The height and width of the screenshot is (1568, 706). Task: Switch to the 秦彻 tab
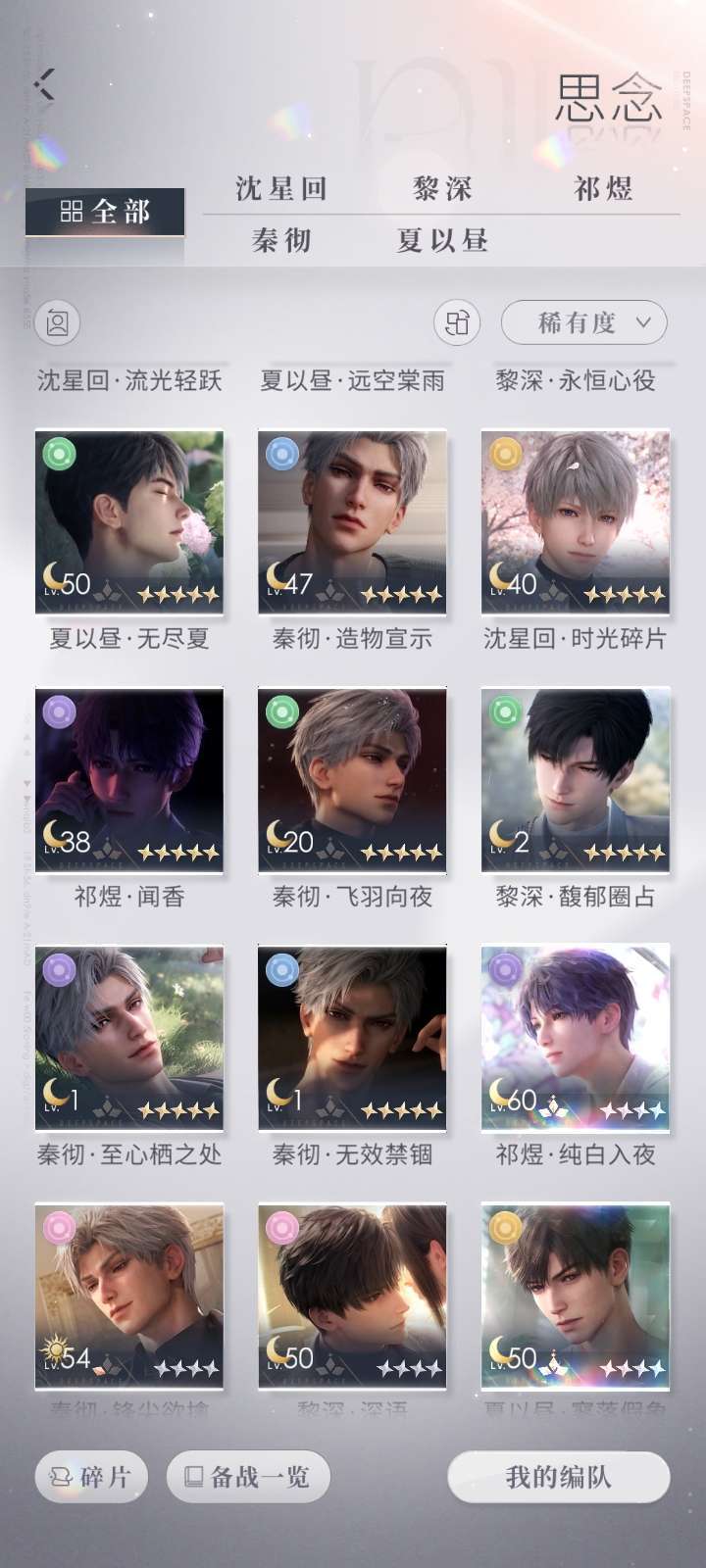[x=280, y=240]
